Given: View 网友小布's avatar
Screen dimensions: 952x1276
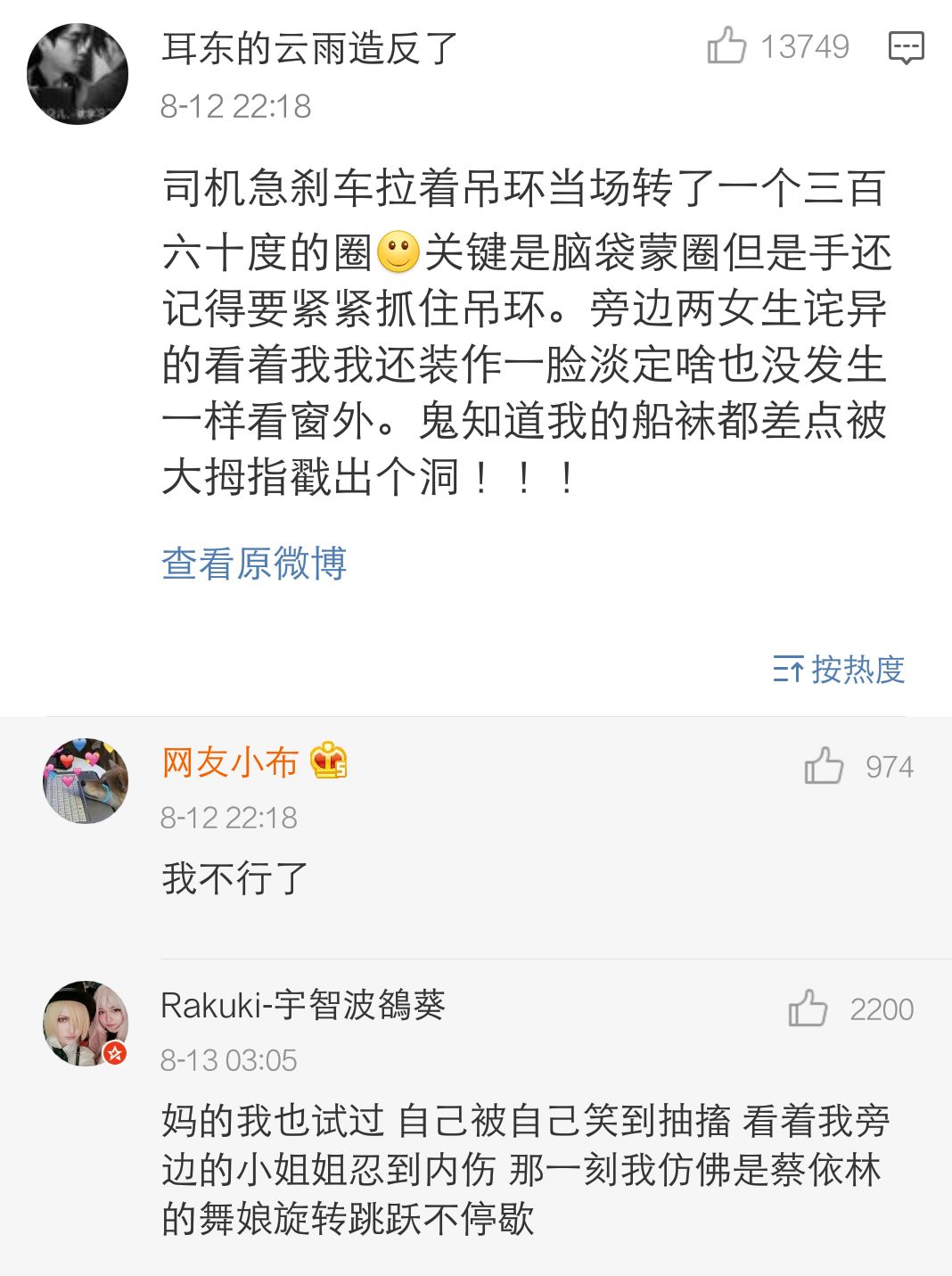Looking at the screenshot, I should tap(86, 780).
